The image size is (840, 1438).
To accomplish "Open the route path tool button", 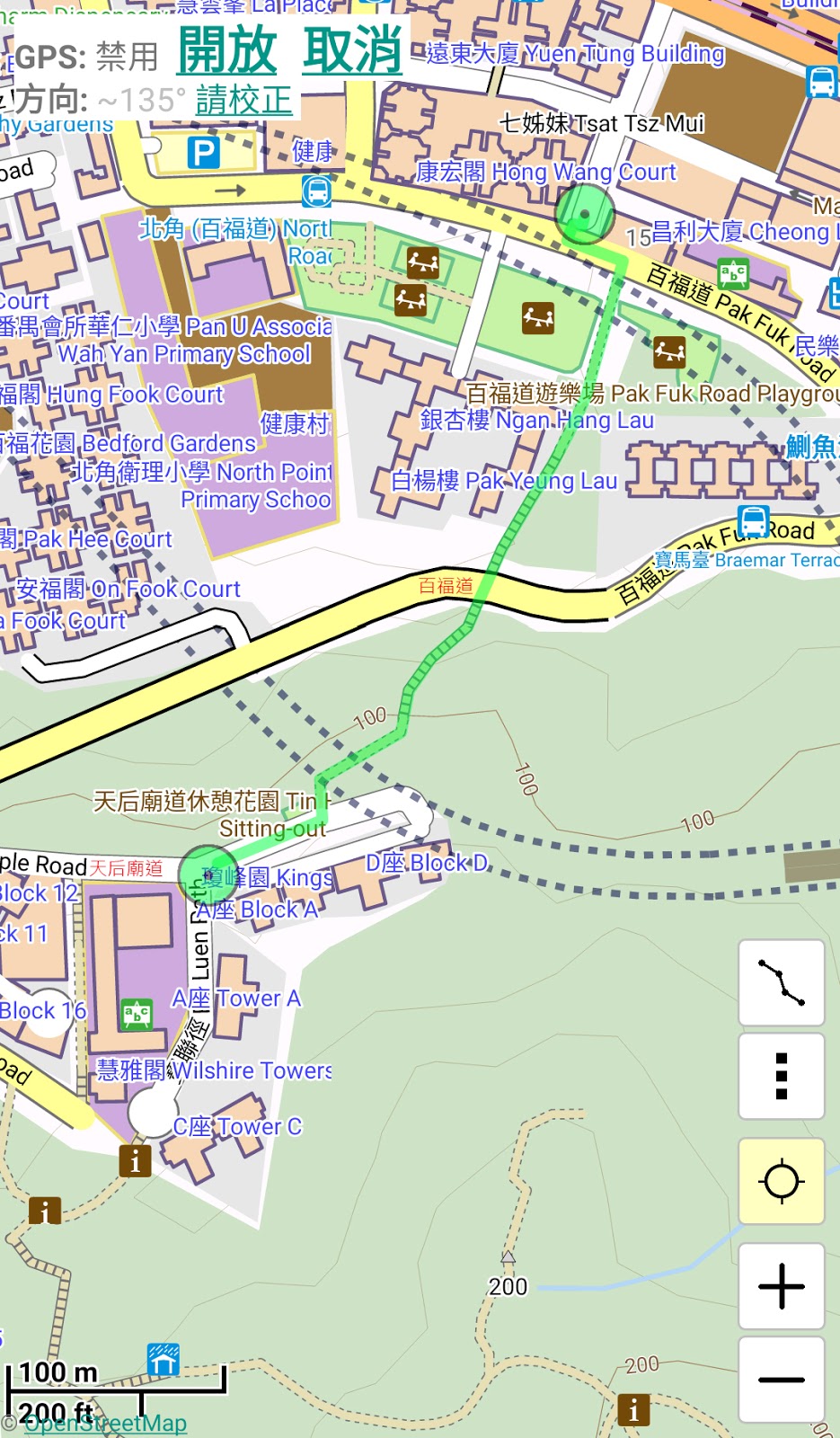I will pyautogui.click(x=781, y=982).
